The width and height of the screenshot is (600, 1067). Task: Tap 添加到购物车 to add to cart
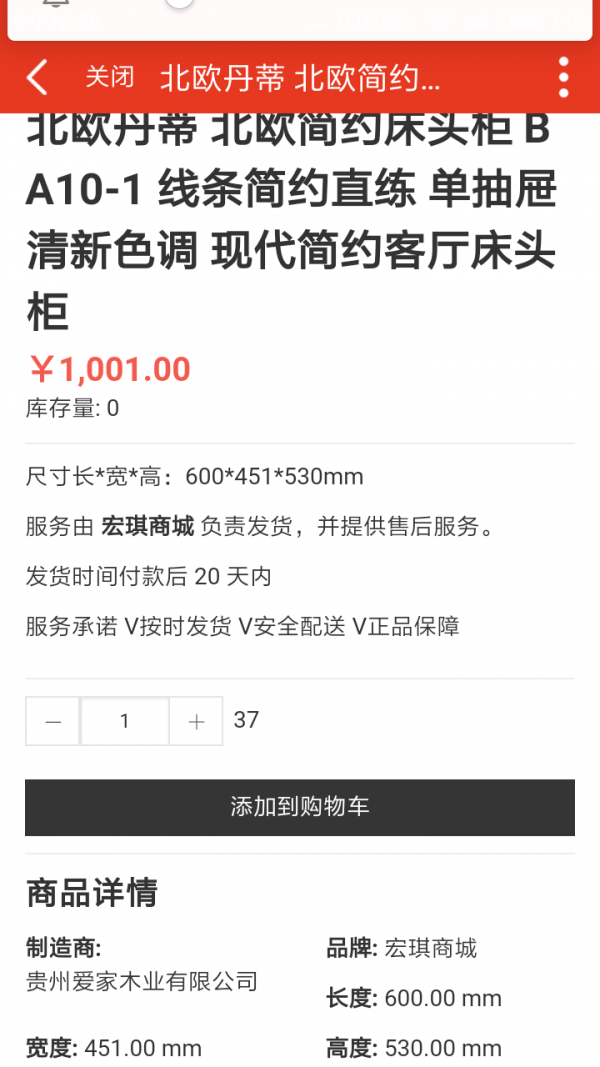(x=300, y=807)
